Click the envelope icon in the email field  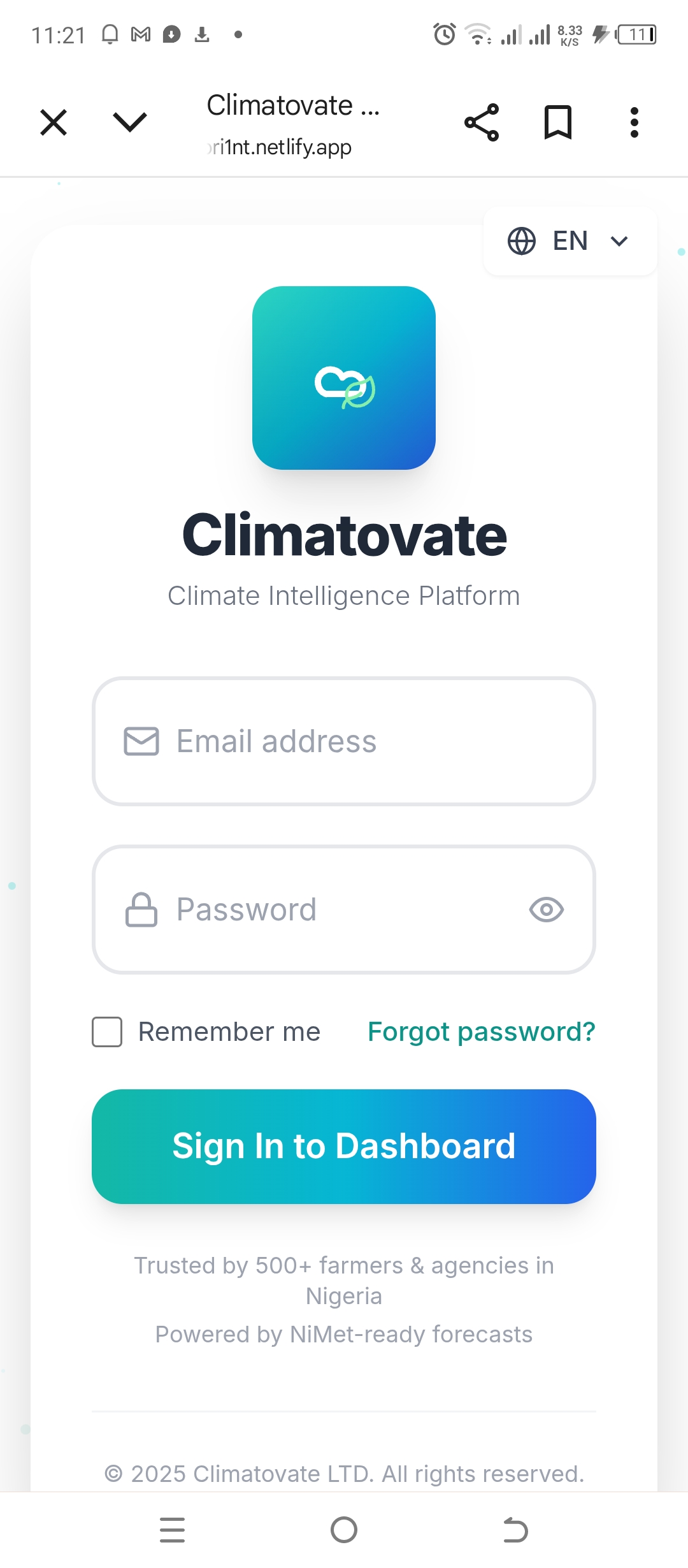[141, 741]
